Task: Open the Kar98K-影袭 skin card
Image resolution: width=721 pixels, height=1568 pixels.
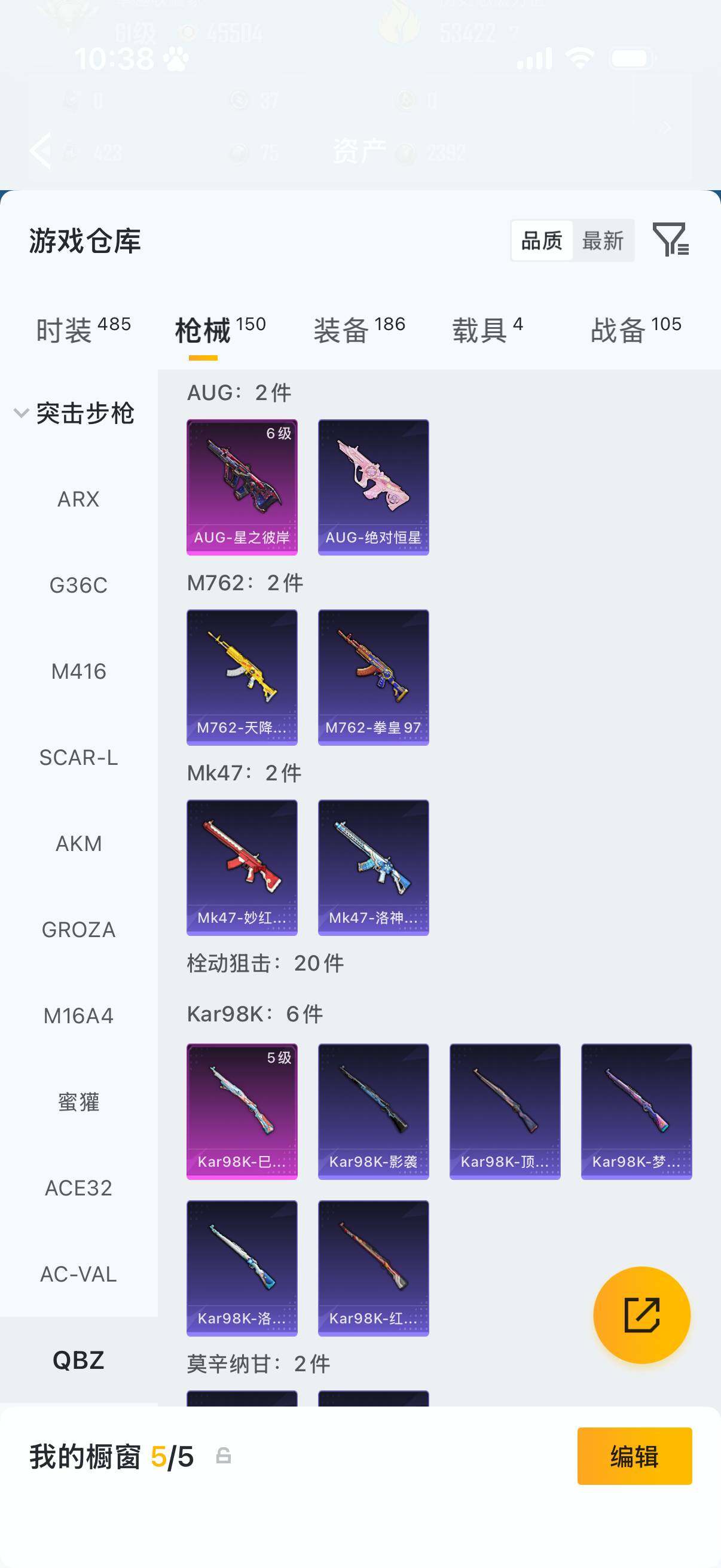Action: click(x=373, y=1111)
